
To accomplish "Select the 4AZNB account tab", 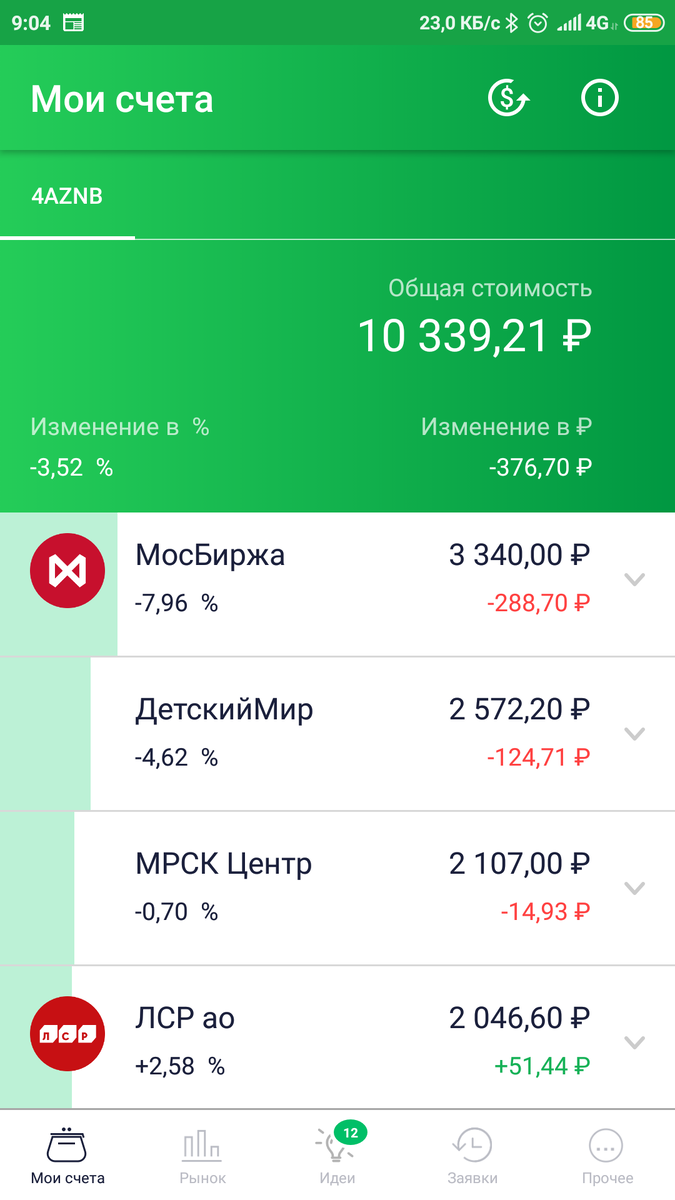I will 67,196.
